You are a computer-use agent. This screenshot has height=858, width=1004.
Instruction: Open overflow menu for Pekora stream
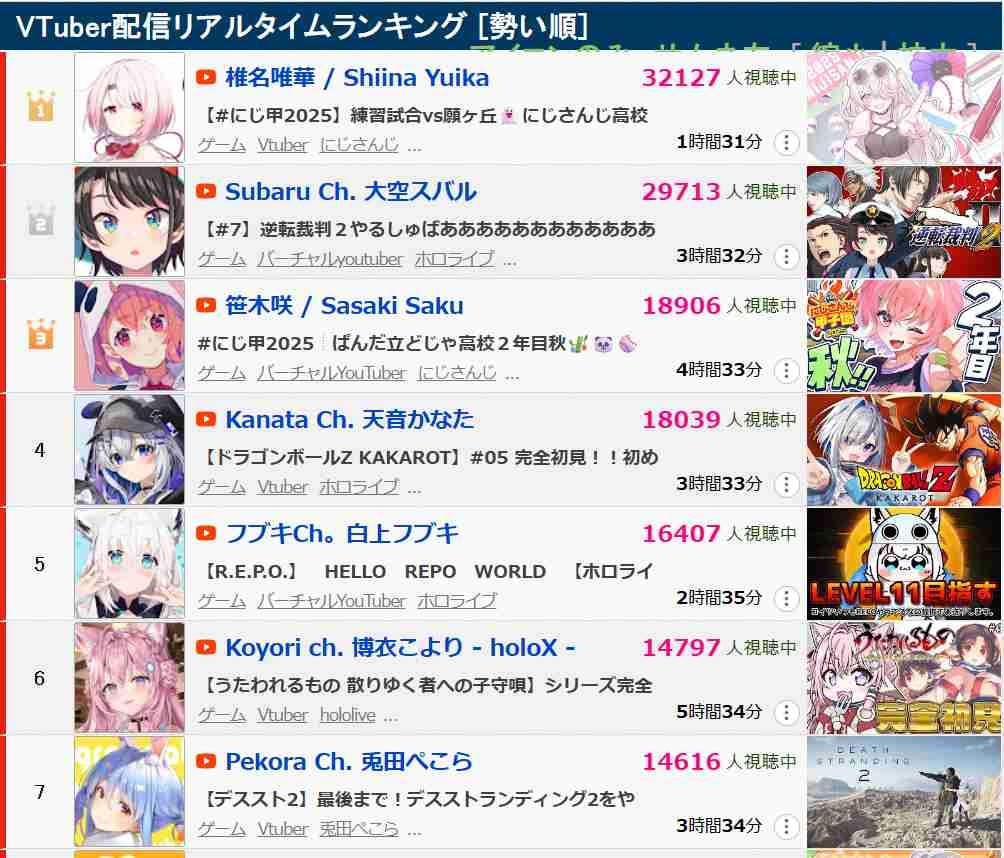click(787, 827)
